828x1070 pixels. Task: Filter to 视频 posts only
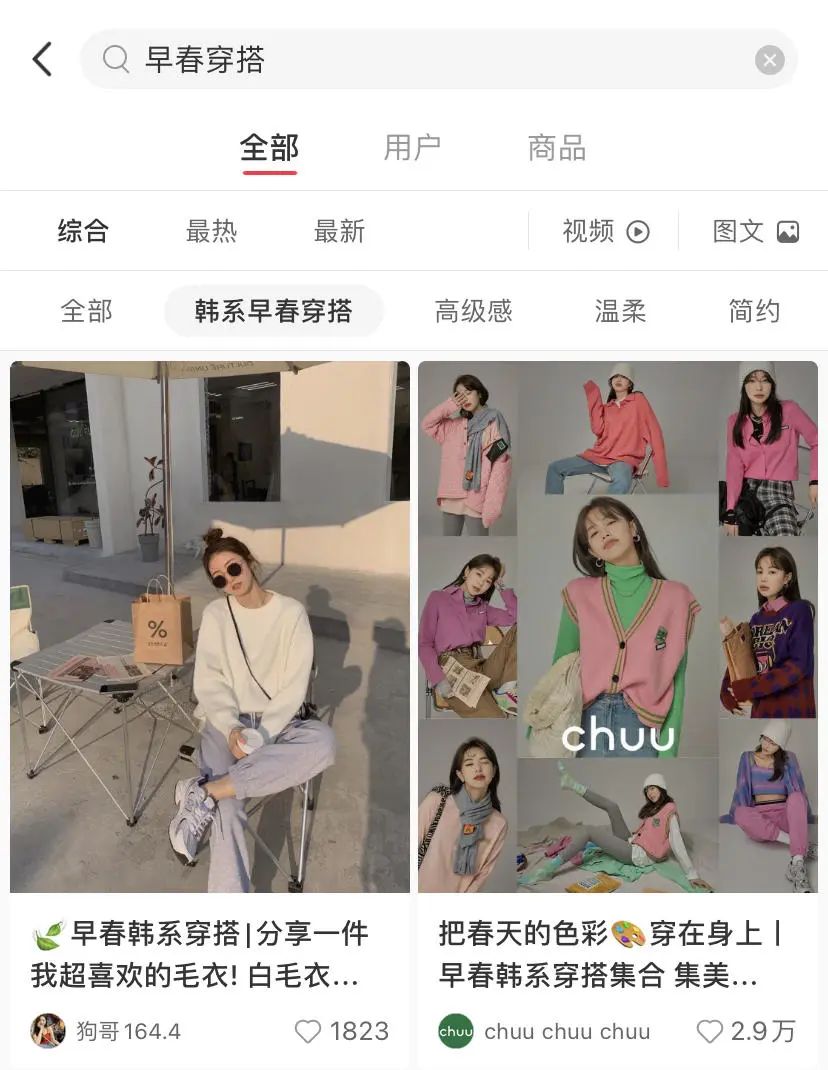pyautogui.click(x=605, y=231)
